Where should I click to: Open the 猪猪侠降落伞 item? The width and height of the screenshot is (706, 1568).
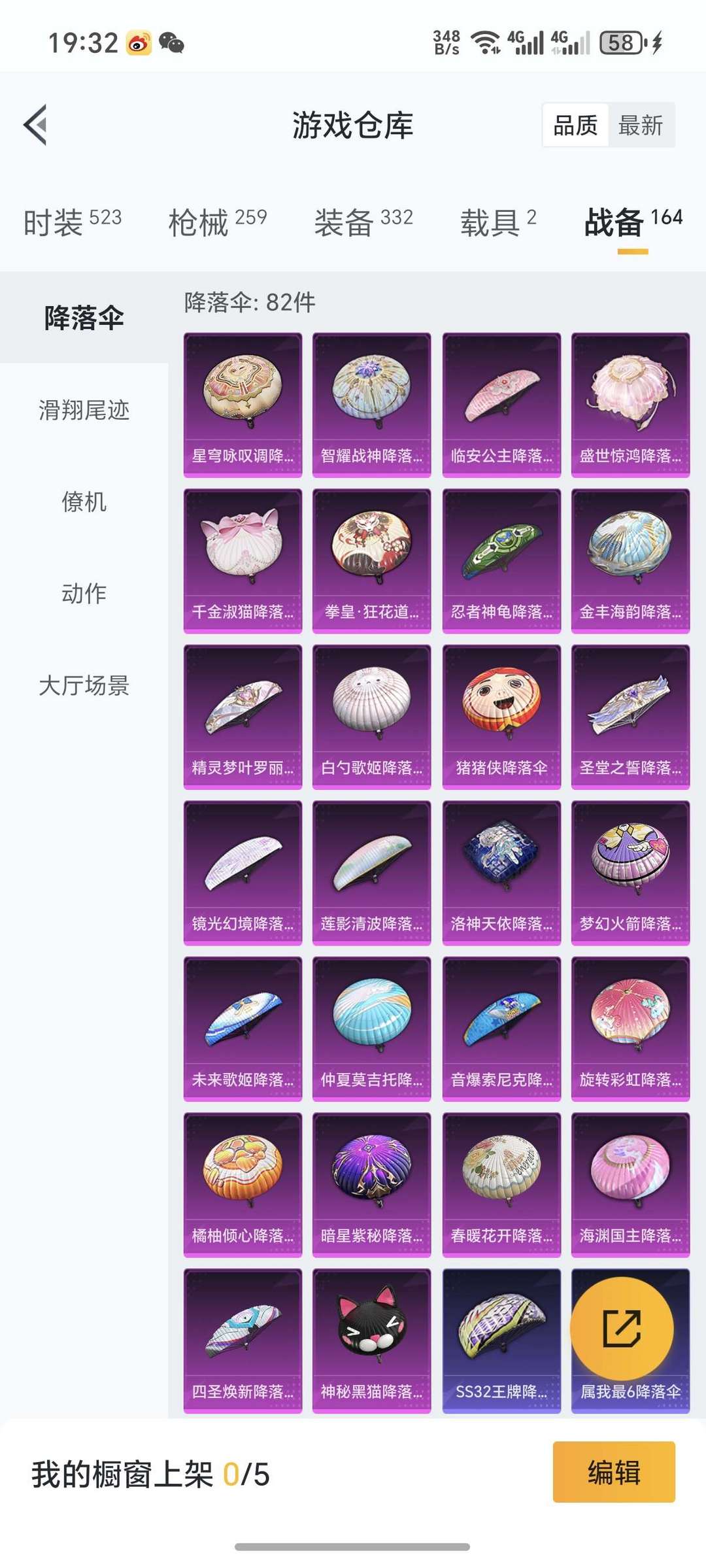pyautogui.click(x=501, y=717)
